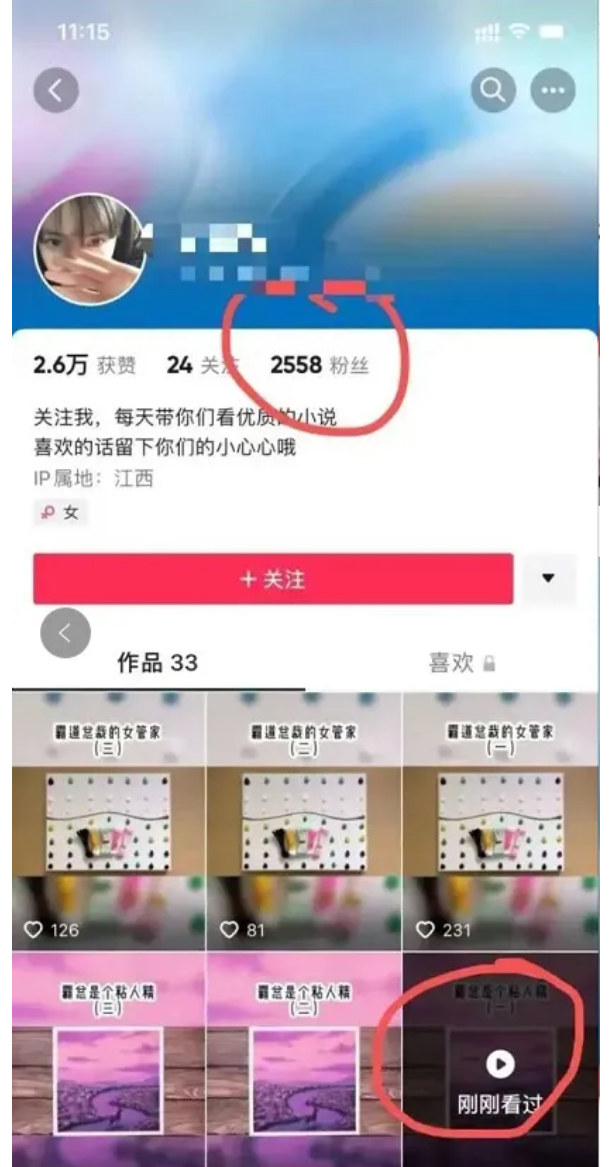Follow this user with the red 关注 button

point(273,579)
